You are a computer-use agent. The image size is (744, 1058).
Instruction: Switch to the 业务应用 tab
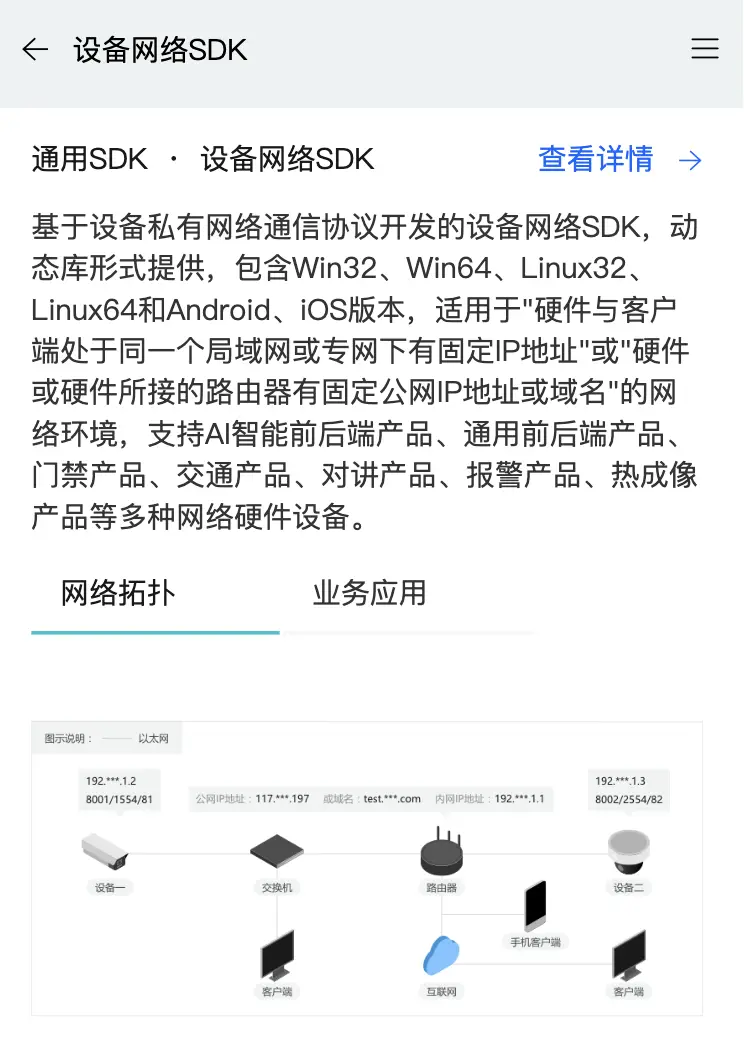coord(369,593)
